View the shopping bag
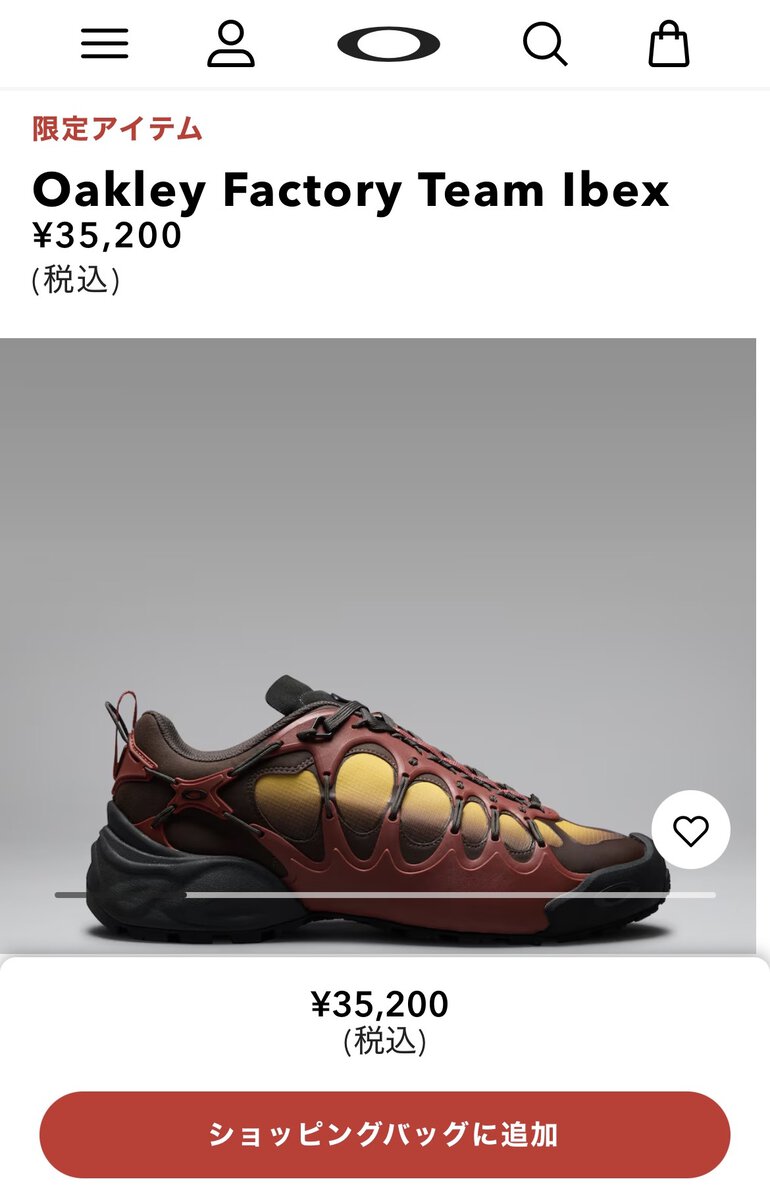This screenshot has width=770, height=1200. [668, 44]
